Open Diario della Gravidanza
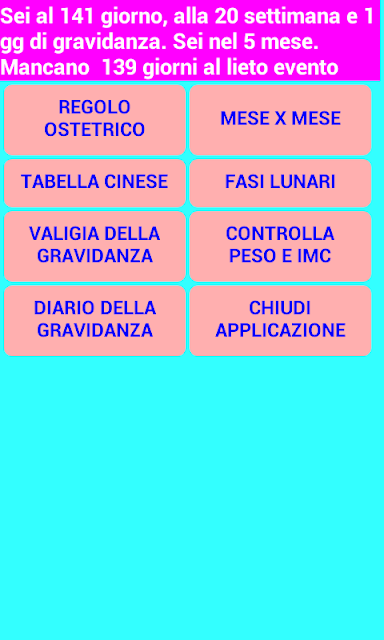The height and width of the screenshot is (640, 384). point(95,320)
